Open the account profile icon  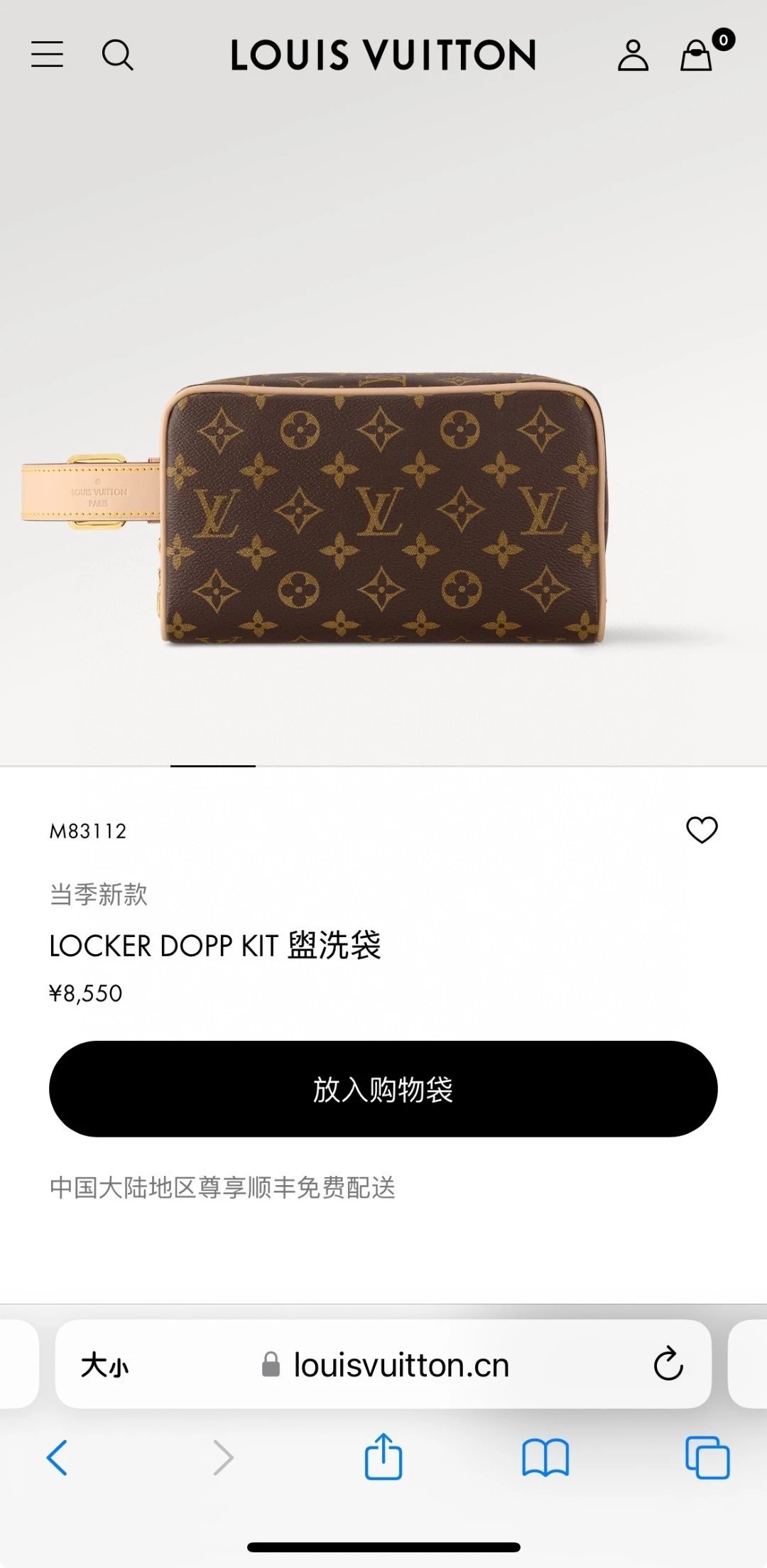(x=633, y=55)
